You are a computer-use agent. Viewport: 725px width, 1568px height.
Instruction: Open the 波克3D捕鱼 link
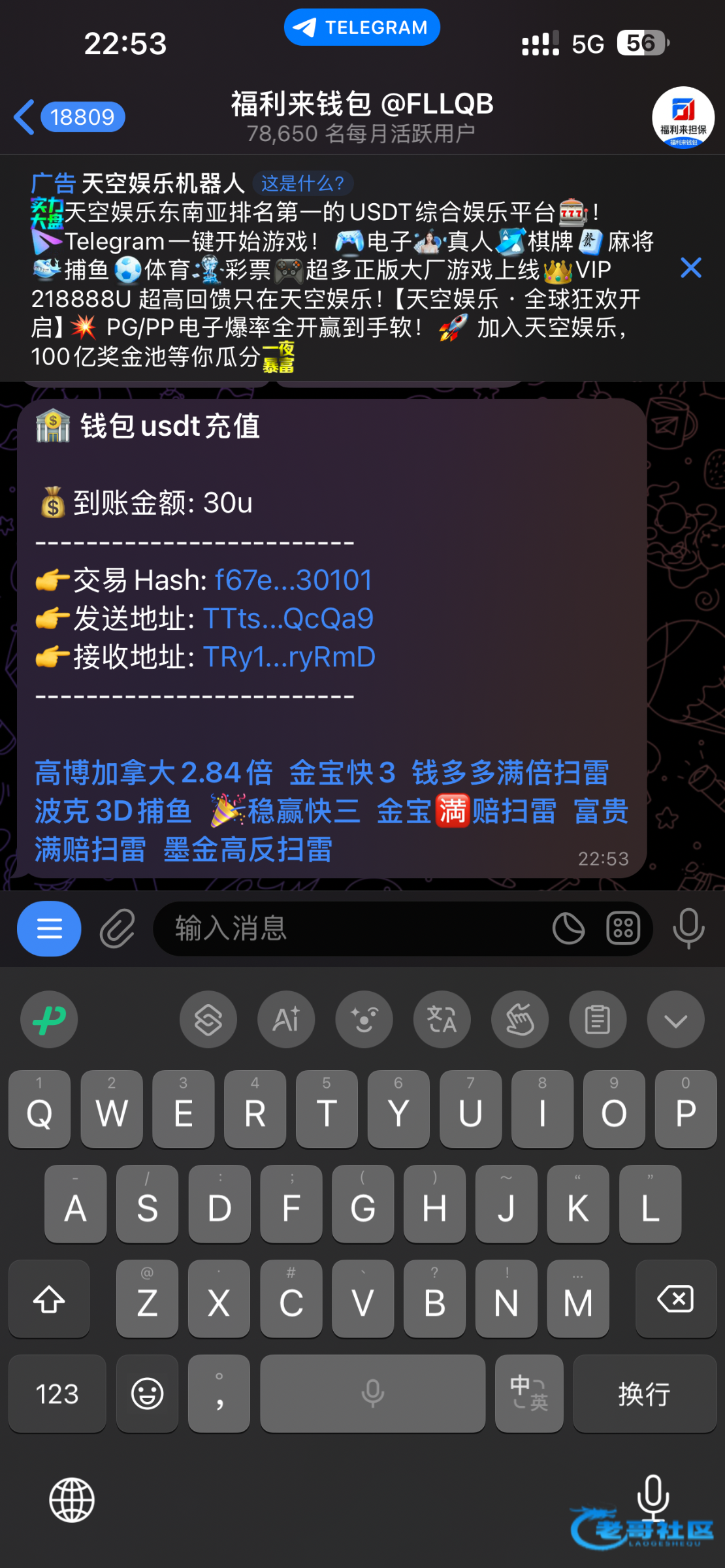pyautogui.click(x=112, y=811)
